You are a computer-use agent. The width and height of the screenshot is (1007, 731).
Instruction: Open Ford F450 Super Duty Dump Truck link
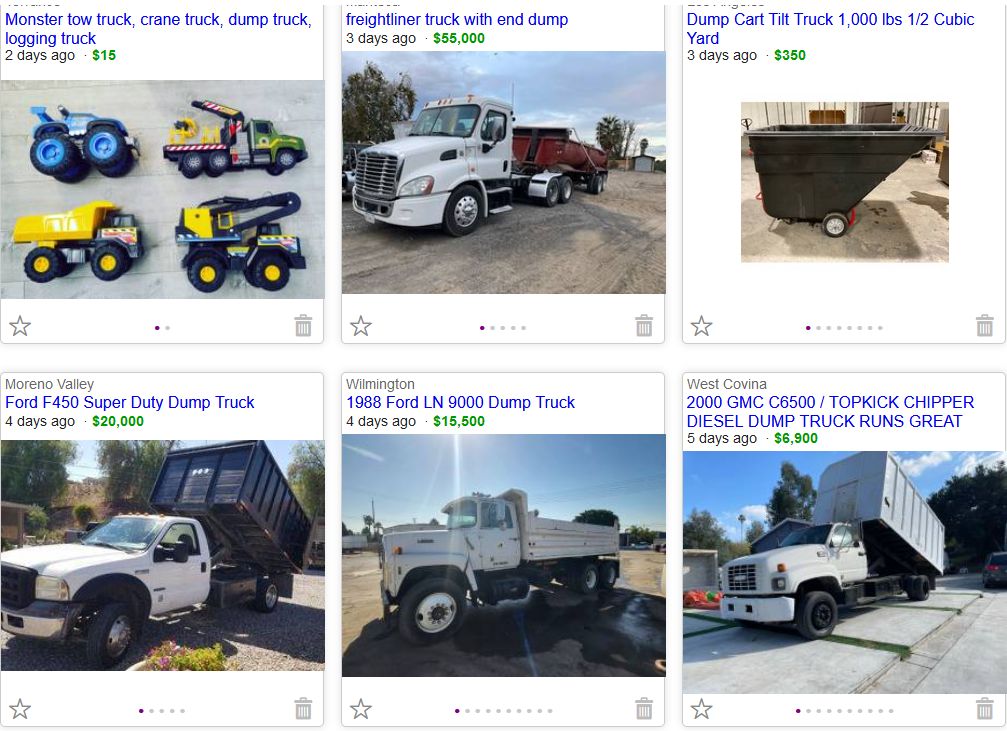[130, 402]
